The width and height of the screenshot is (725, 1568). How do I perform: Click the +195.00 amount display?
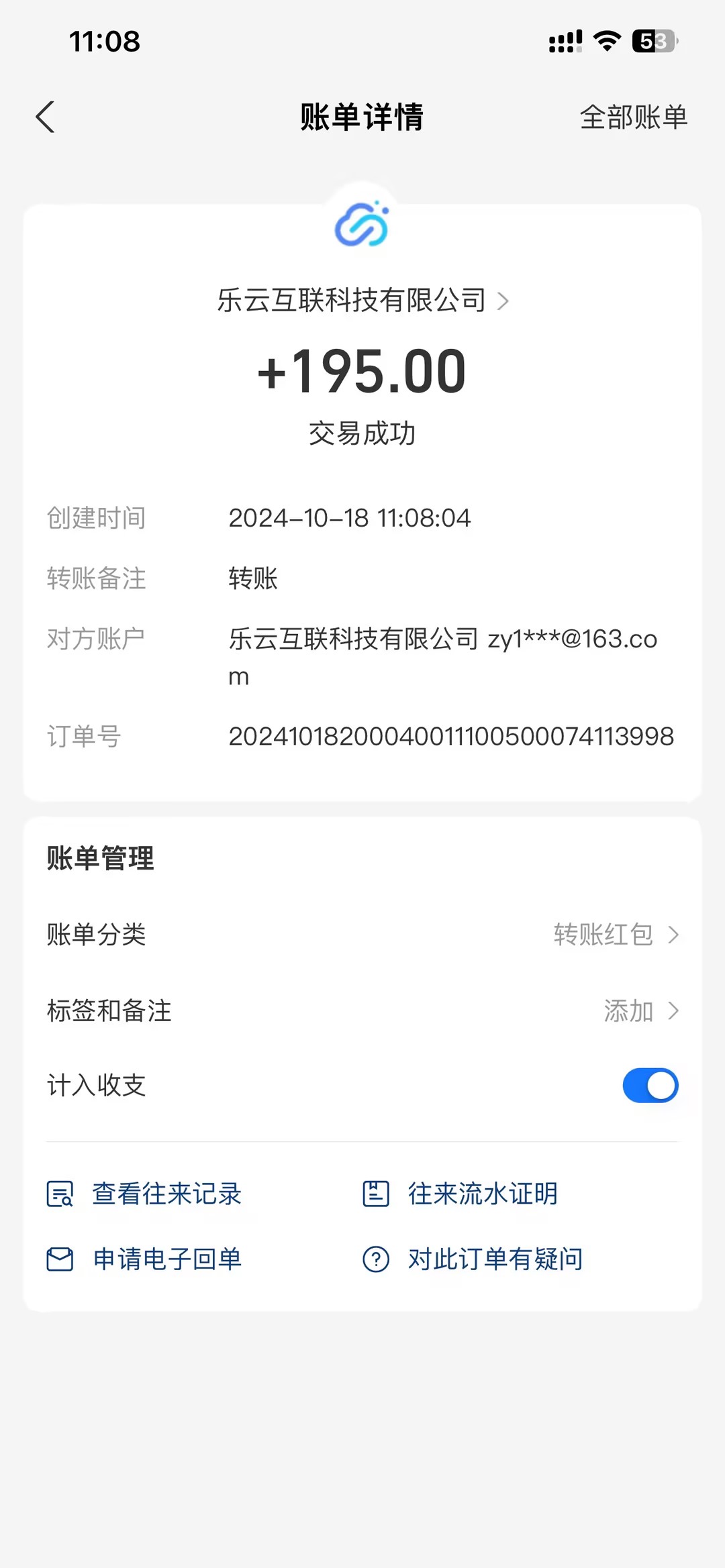pos(362,373)
